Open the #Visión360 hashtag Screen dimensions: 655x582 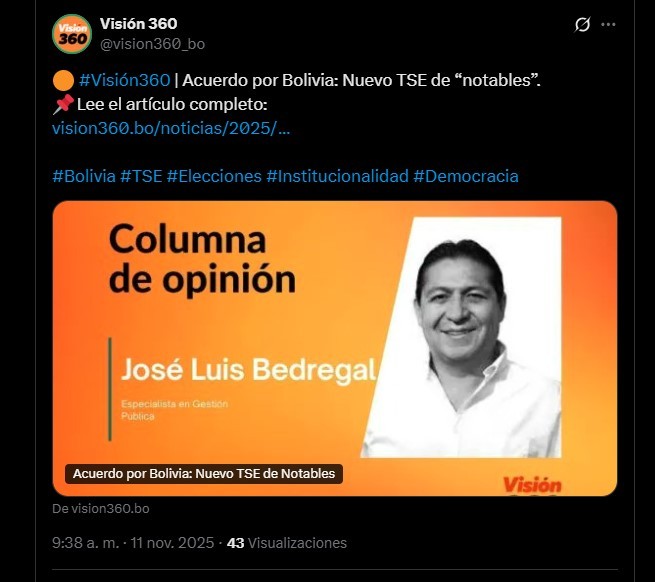pyautogui.click(x=124, y=81)
